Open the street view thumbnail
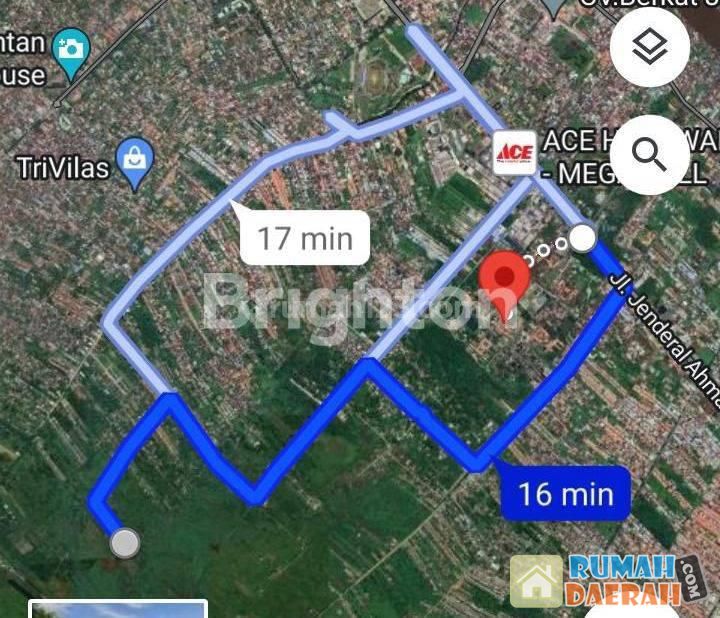Screen dimensions: 720x618 [x=118, y=609]
